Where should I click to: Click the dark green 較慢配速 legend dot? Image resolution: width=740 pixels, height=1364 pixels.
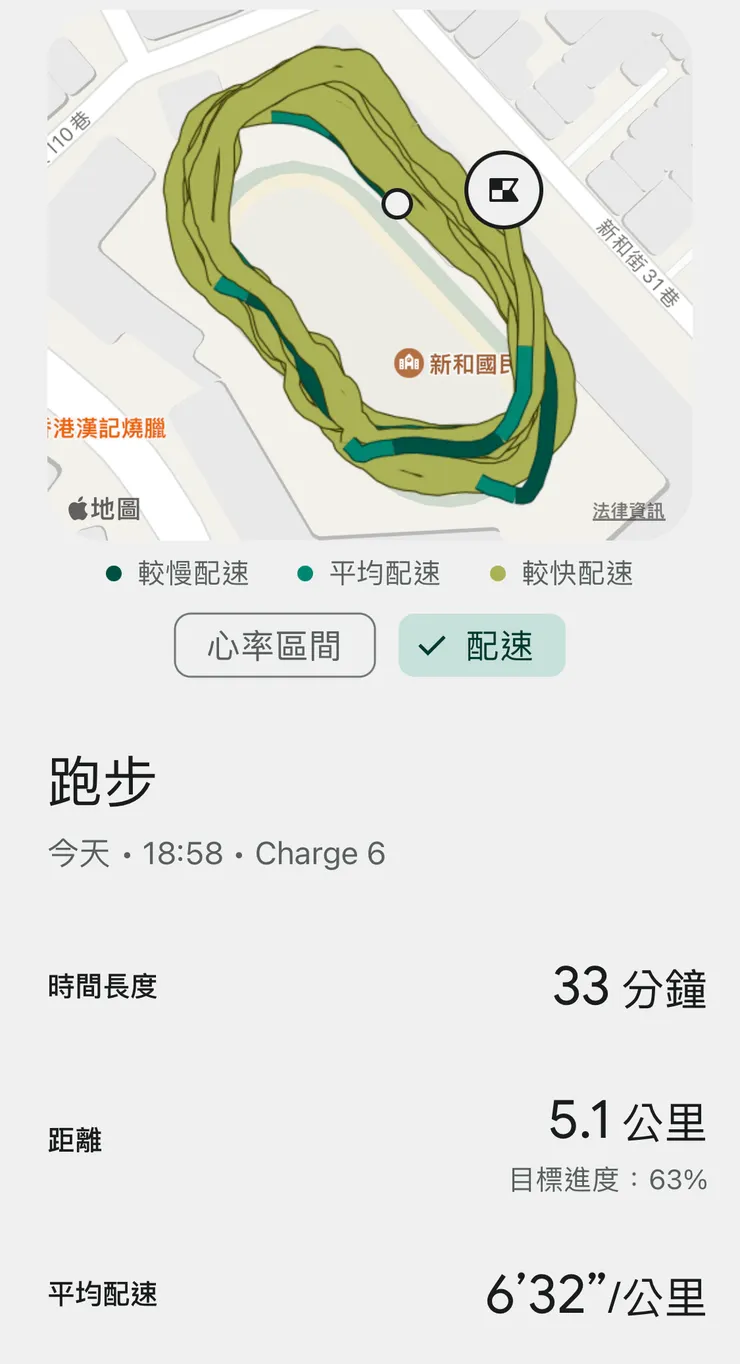point(112,573)
